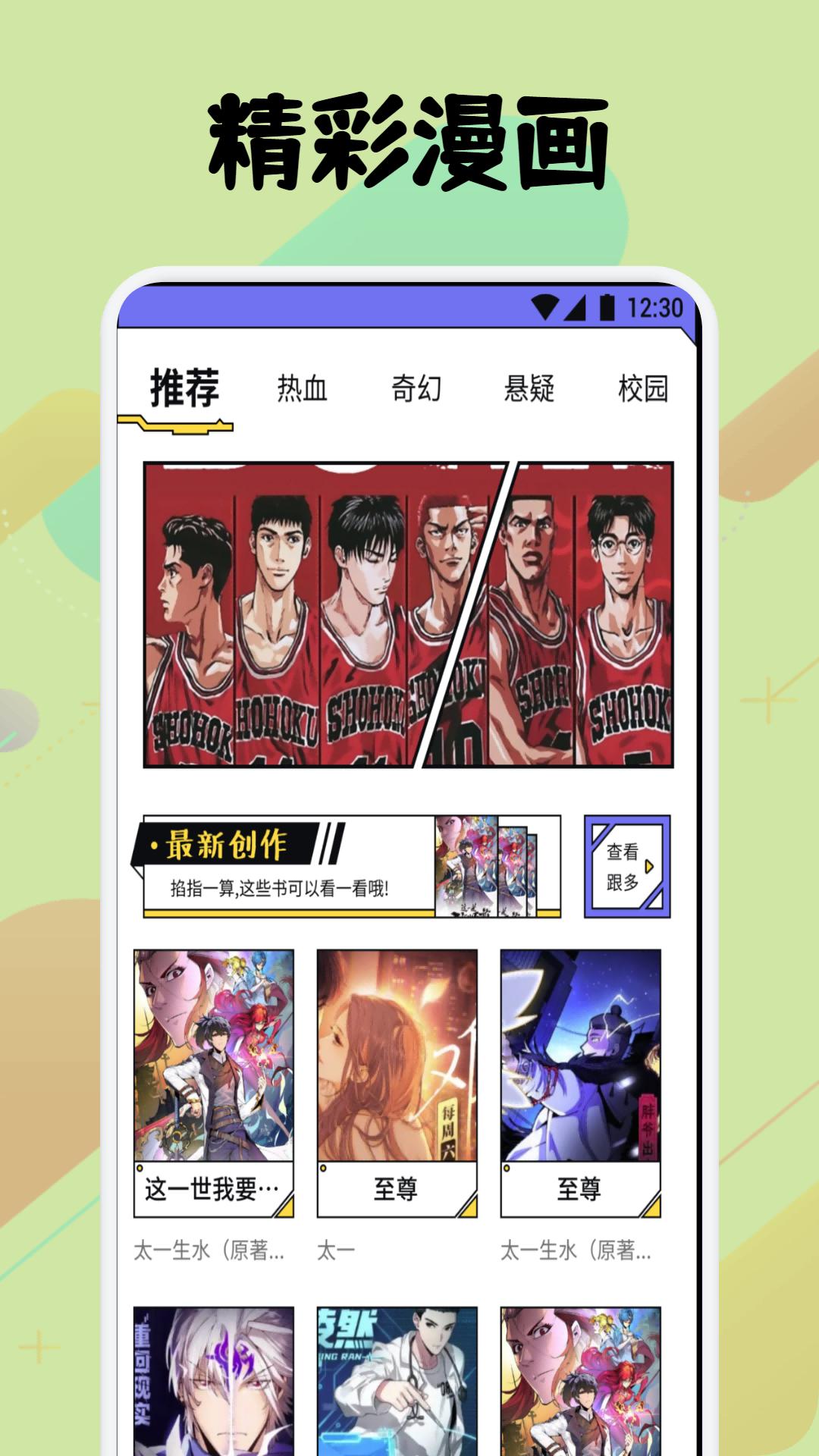Viewport: 819px width, 1456px height.
Task: Click the cellular signal icon in the status bar
Action: (x=576, y=305)
